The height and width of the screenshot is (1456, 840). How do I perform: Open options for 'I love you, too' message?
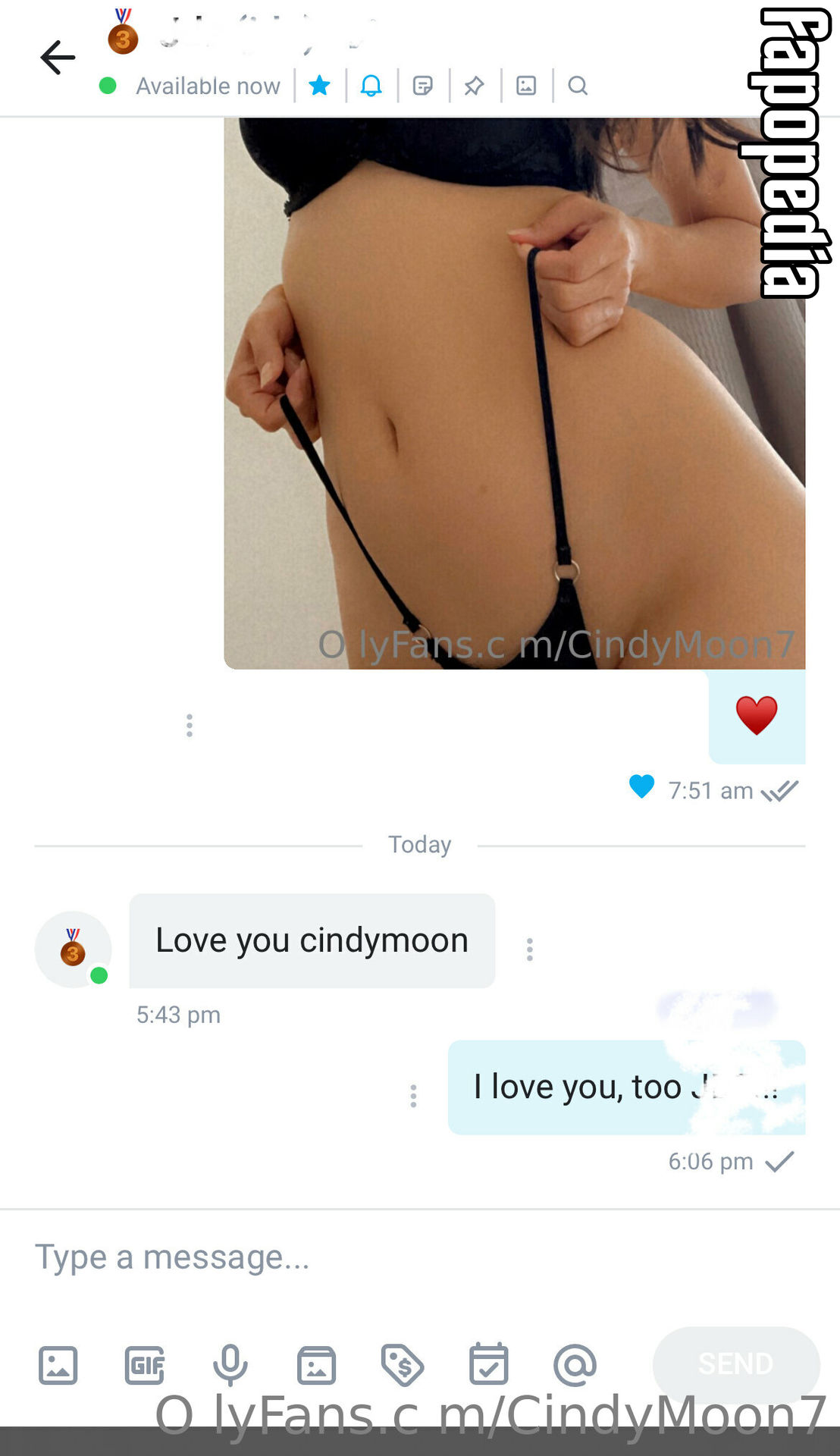(413, 1096)
